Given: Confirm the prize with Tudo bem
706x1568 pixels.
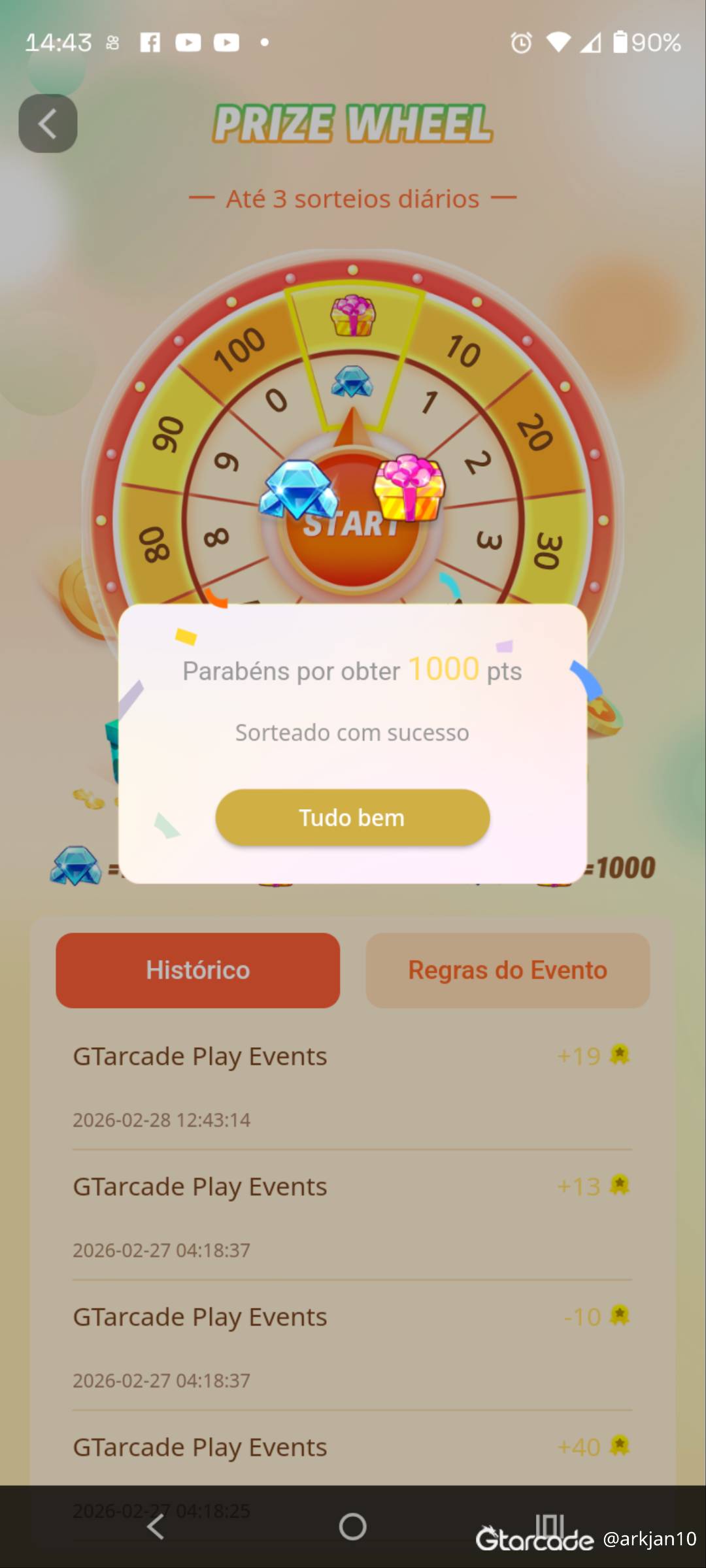Looking at the screenshot, I should tap(352, 817).
